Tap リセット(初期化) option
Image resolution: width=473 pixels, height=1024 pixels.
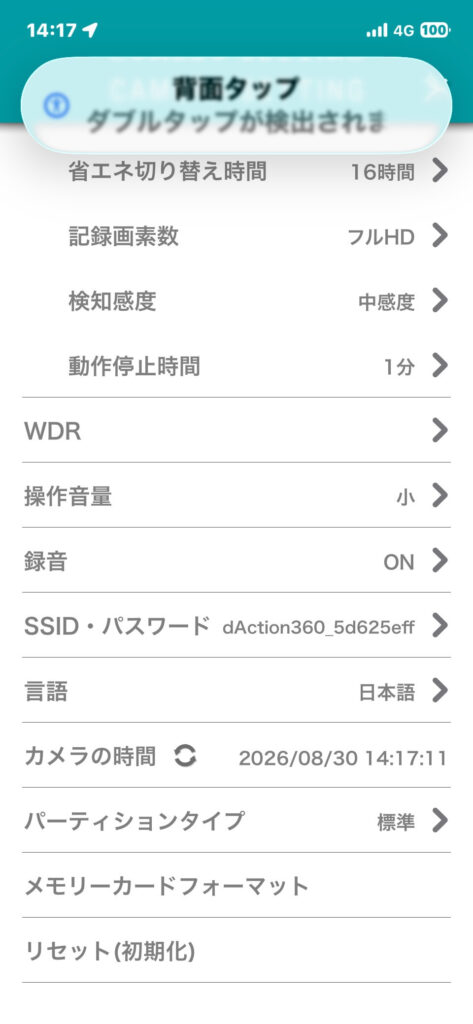coord(236,950)
